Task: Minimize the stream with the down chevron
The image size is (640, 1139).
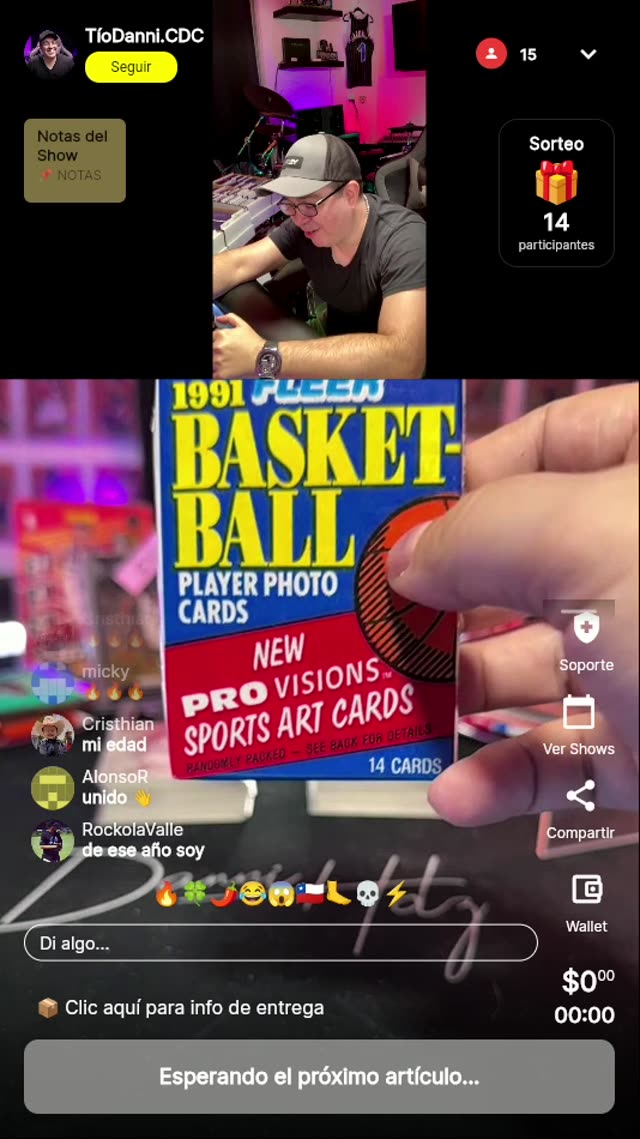Action: [x=589, y=54]
